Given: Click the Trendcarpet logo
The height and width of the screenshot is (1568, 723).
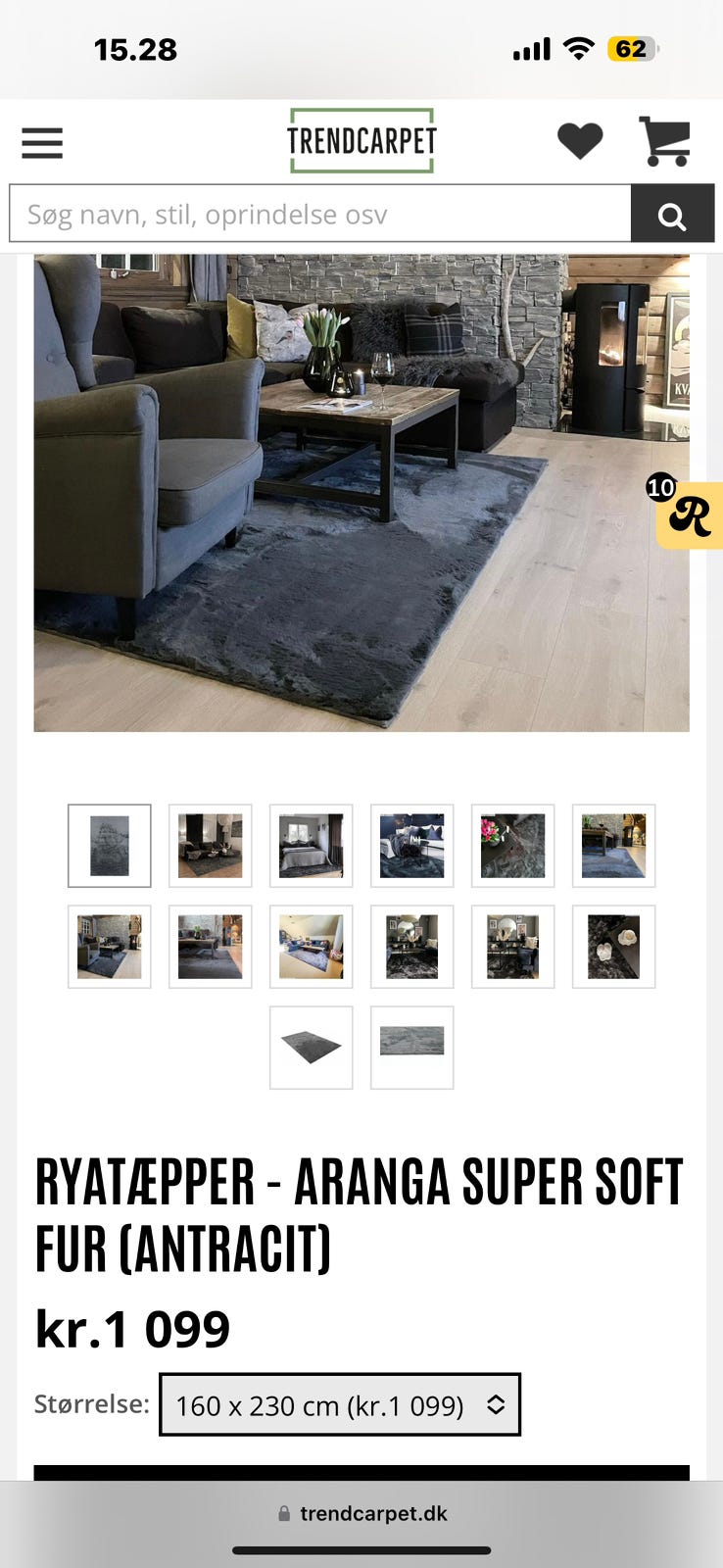Looking at the screenshot, I should [x=361, y=140].
